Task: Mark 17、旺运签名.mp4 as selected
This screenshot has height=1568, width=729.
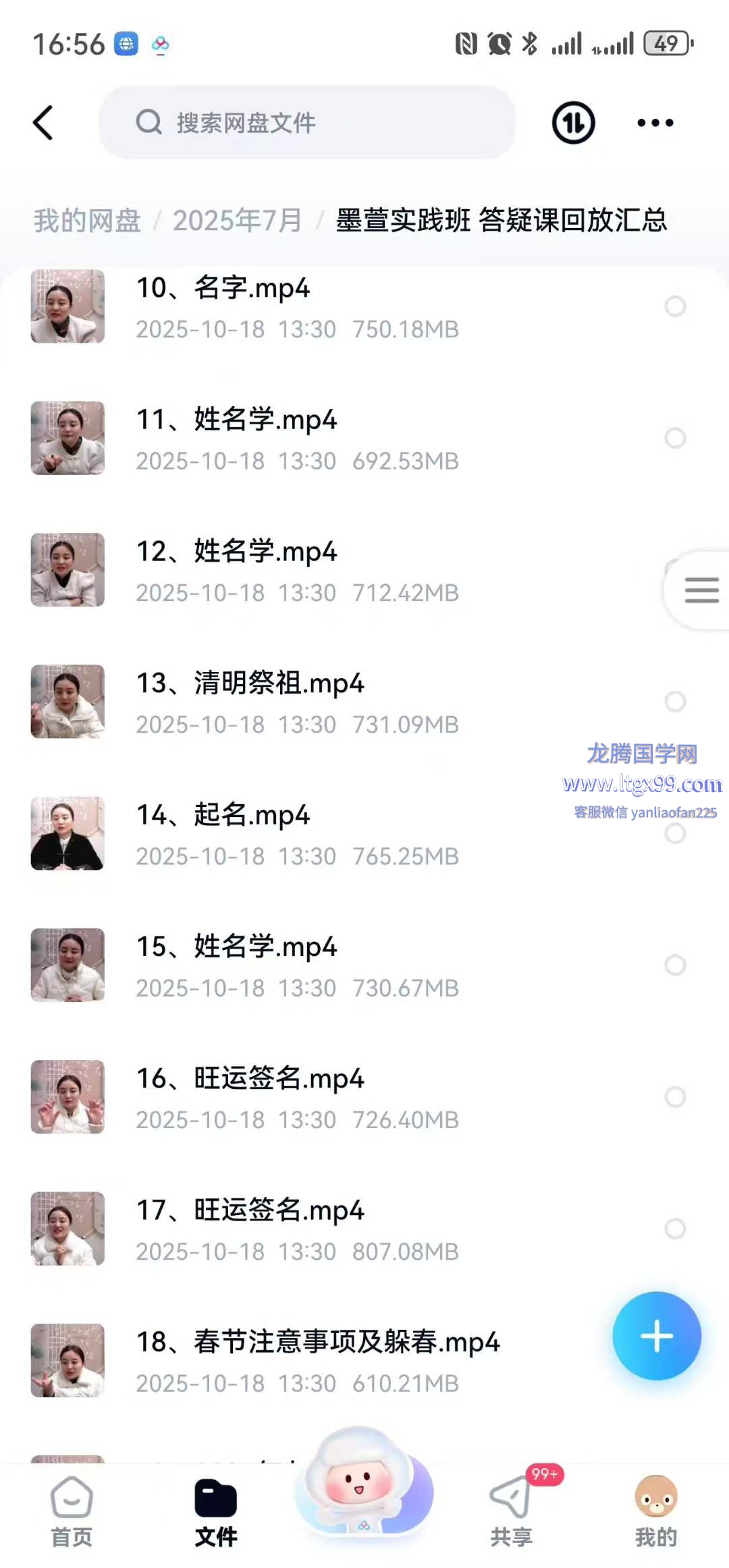Action: click(675, 1229)
